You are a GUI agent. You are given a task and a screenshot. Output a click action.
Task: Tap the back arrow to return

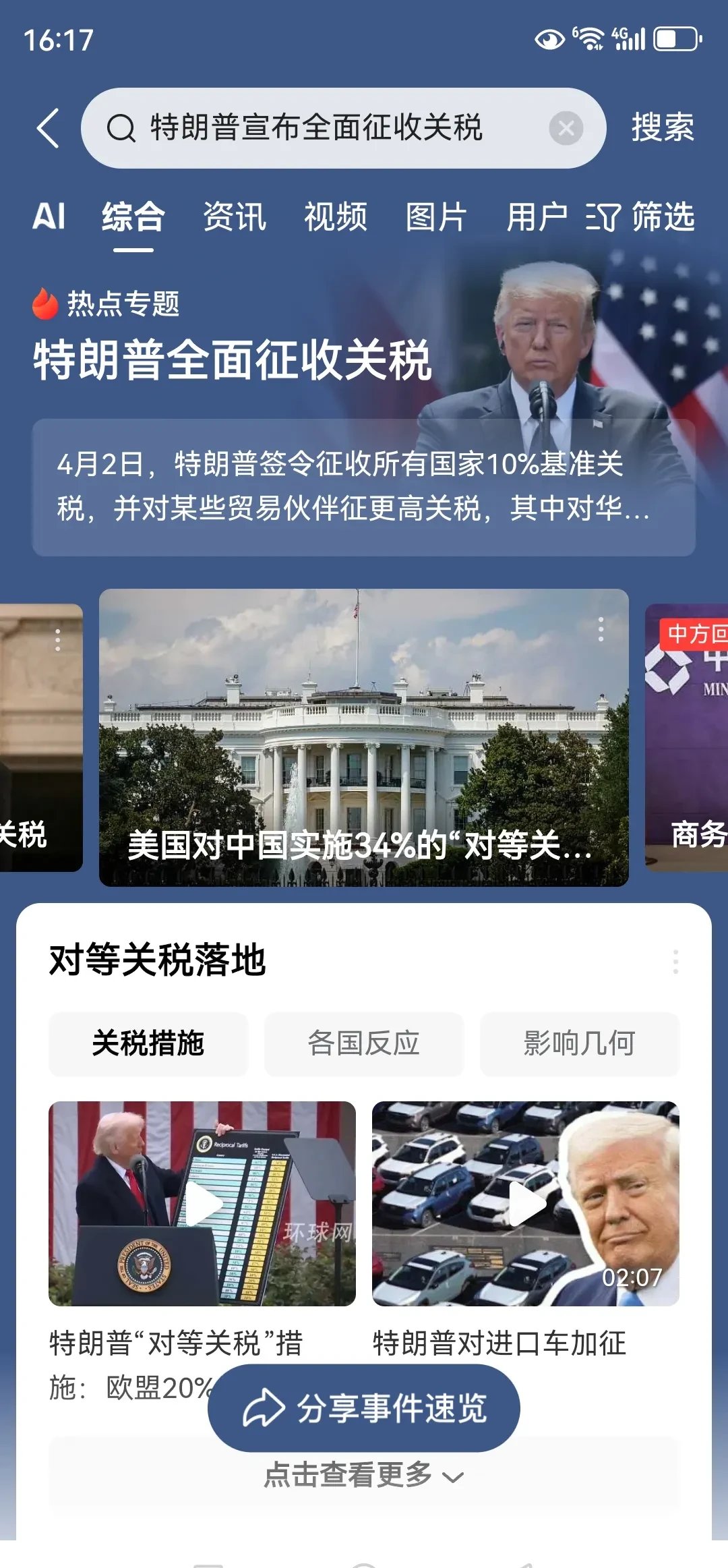pos(47,128)
